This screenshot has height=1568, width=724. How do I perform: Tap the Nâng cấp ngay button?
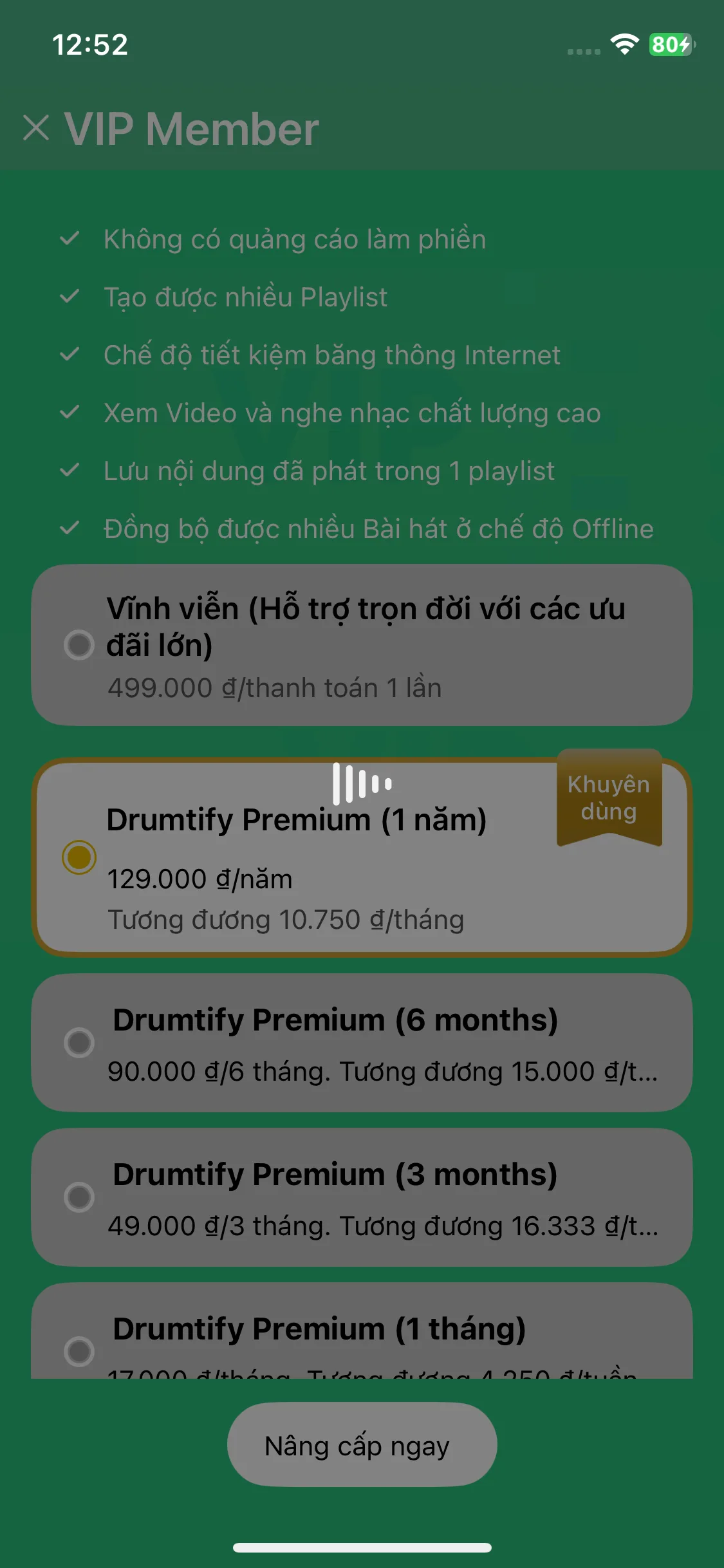tap(362, 1444)
